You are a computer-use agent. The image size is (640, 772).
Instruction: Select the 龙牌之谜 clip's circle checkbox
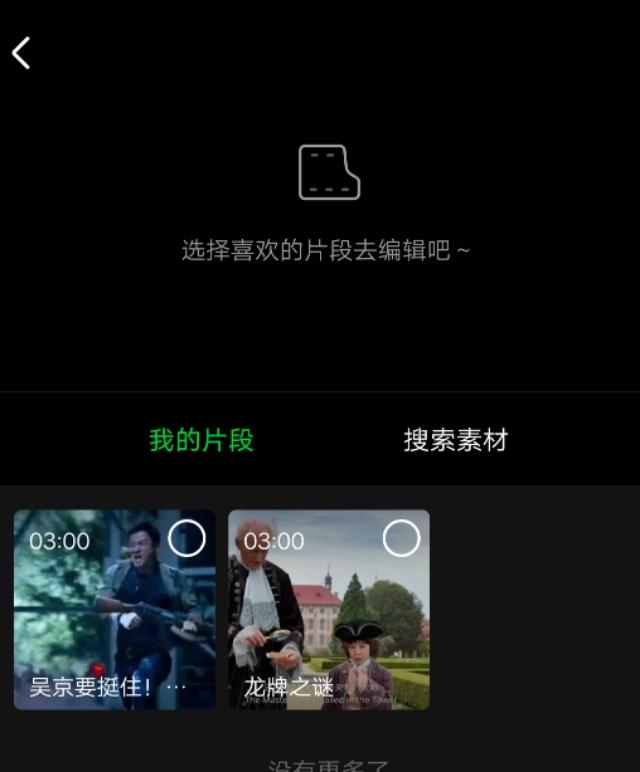click(402, 539)
